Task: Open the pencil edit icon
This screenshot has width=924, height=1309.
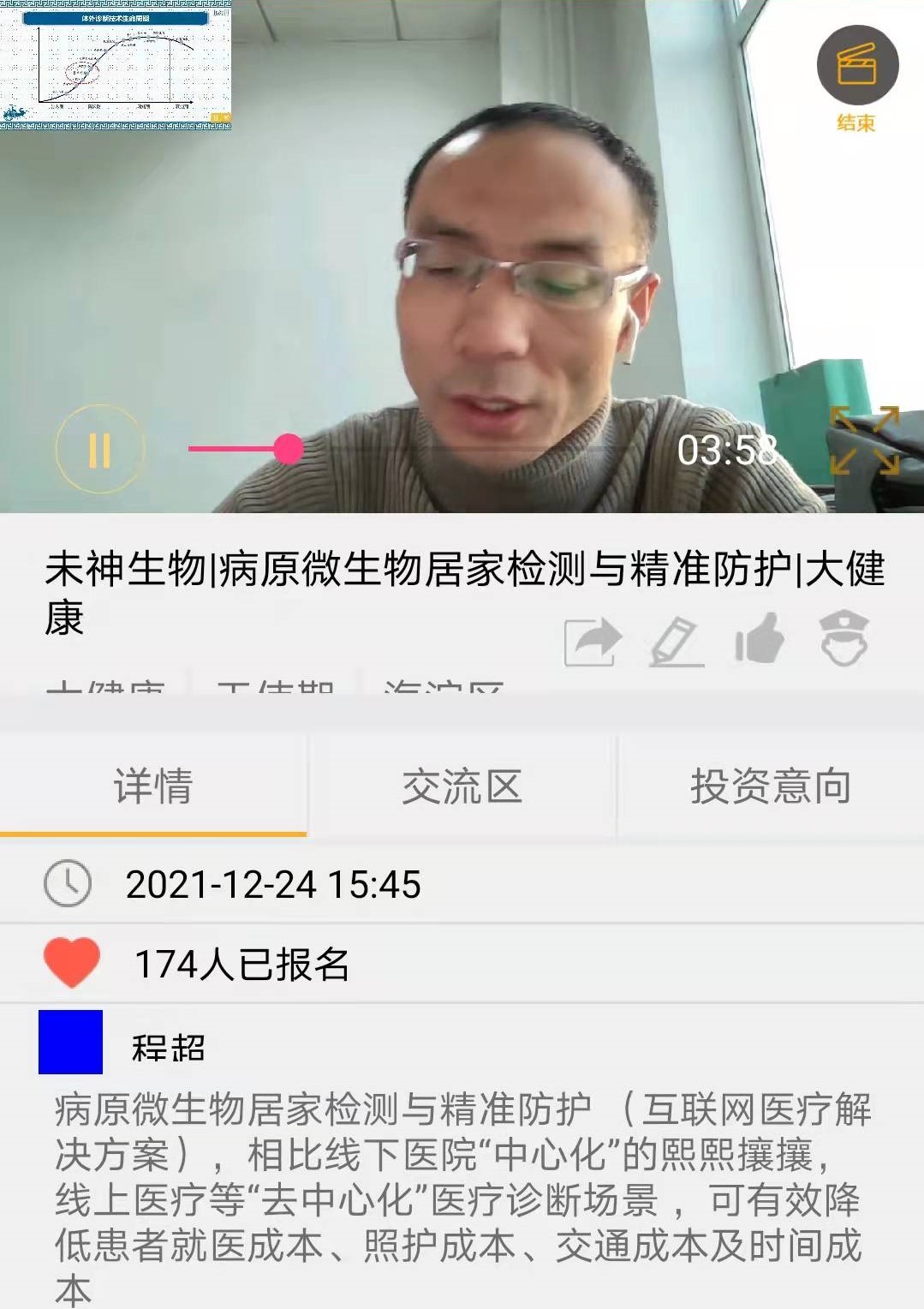Action: [676, 641]
